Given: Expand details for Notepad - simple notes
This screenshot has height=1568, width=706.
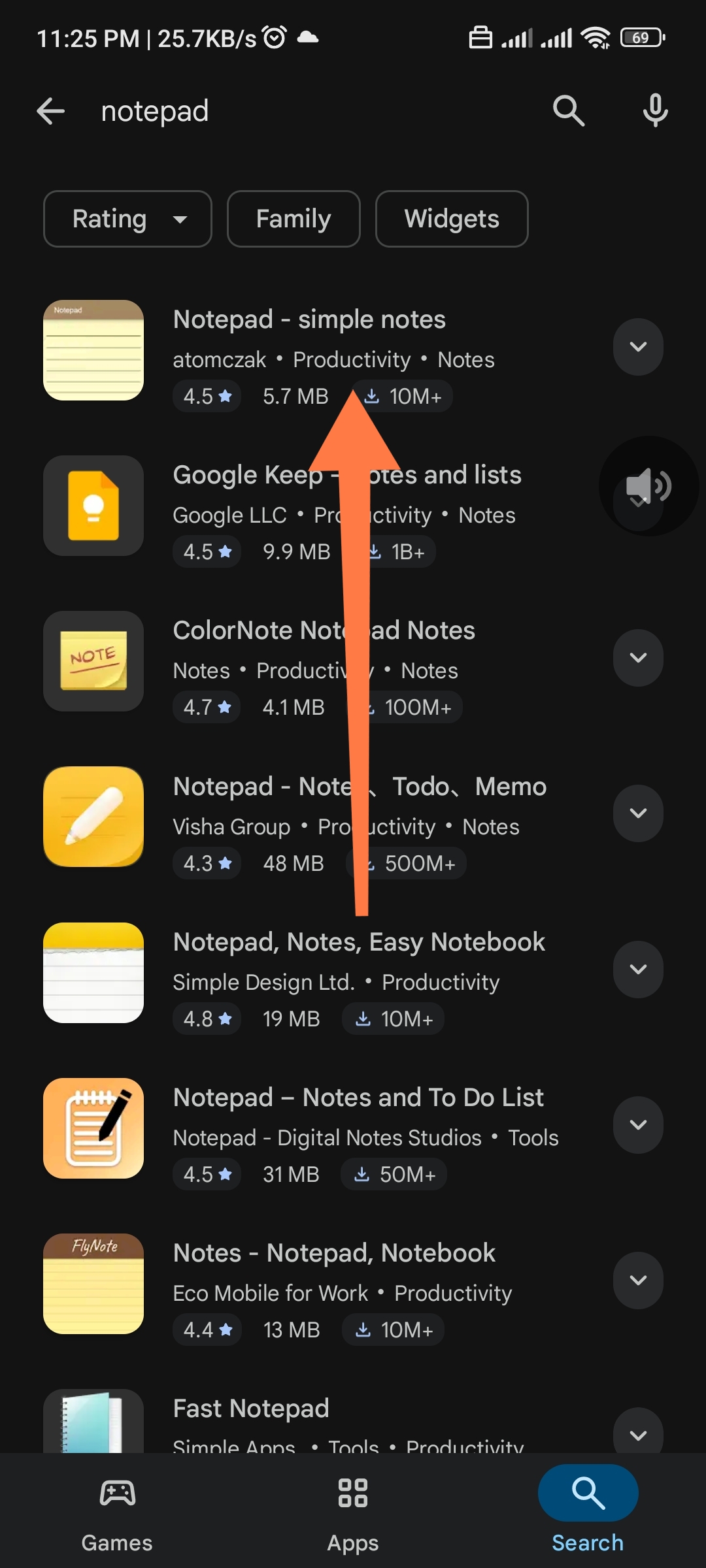Looking at the screenshot, I should coord(638,347).
